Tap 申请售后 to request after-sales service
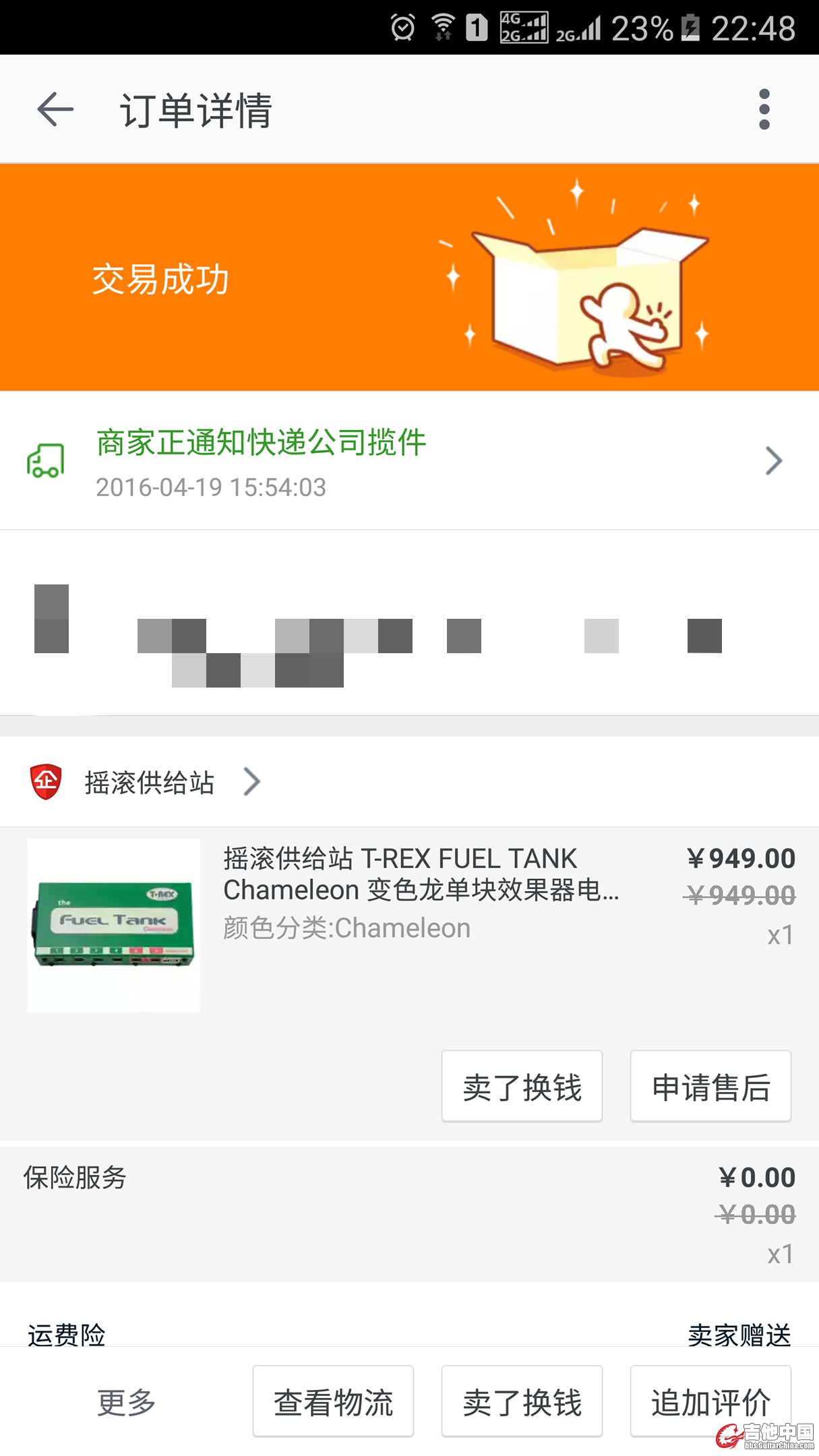Image resolution: width=819 pixels, height=1456 pixels. pos(710,1087)
